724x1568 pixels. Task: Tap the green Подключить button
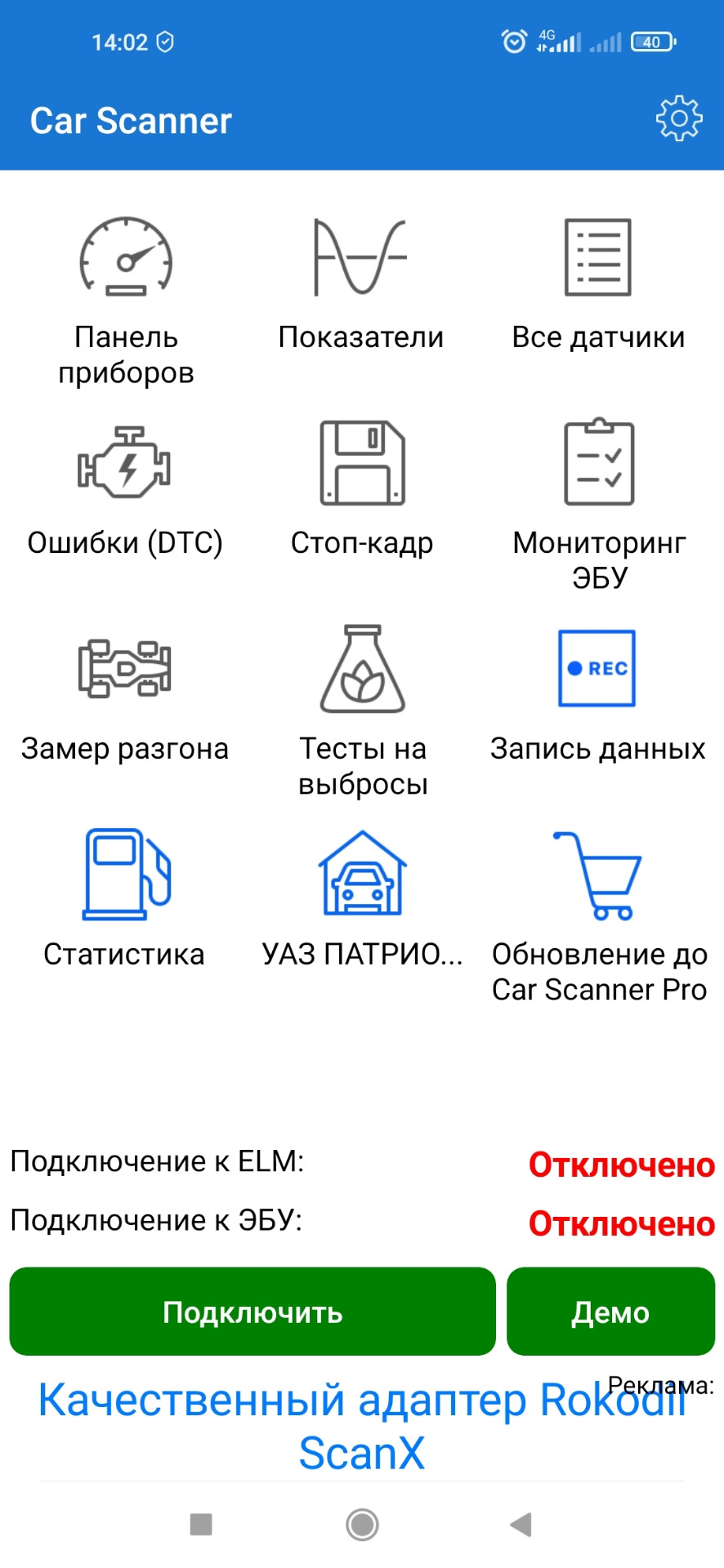253,1312
